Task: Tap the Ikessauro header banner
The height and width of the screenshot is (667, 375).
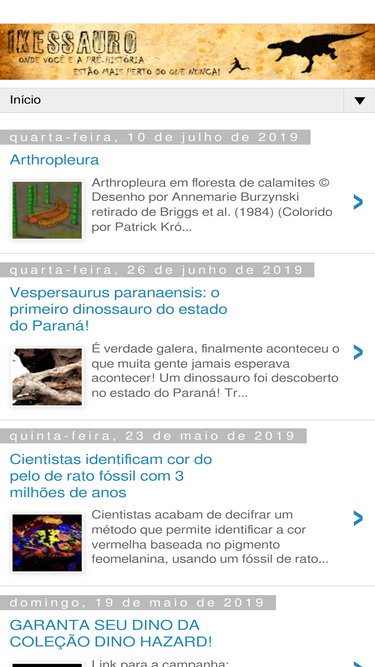Action: (x=188, y=52)
